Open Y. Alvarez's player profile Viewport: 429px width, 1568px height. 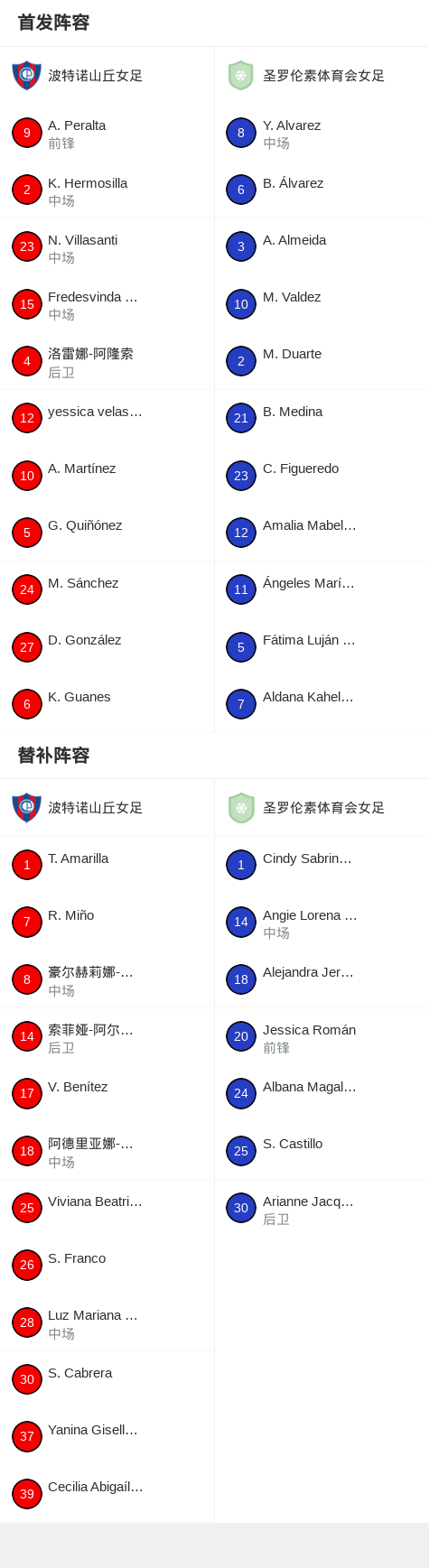(322, 133)
